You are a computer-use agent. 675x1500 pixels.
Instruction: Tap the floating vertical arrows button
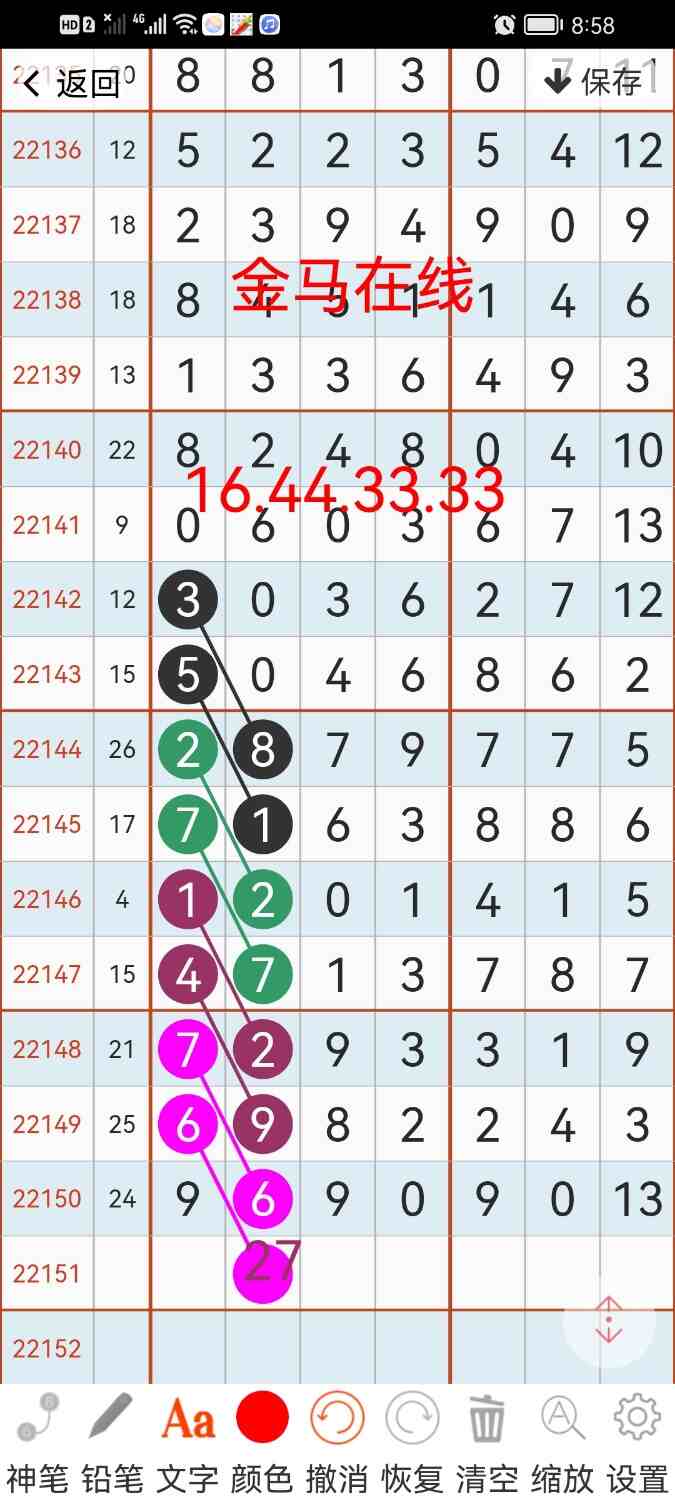tap(609, 1321)
